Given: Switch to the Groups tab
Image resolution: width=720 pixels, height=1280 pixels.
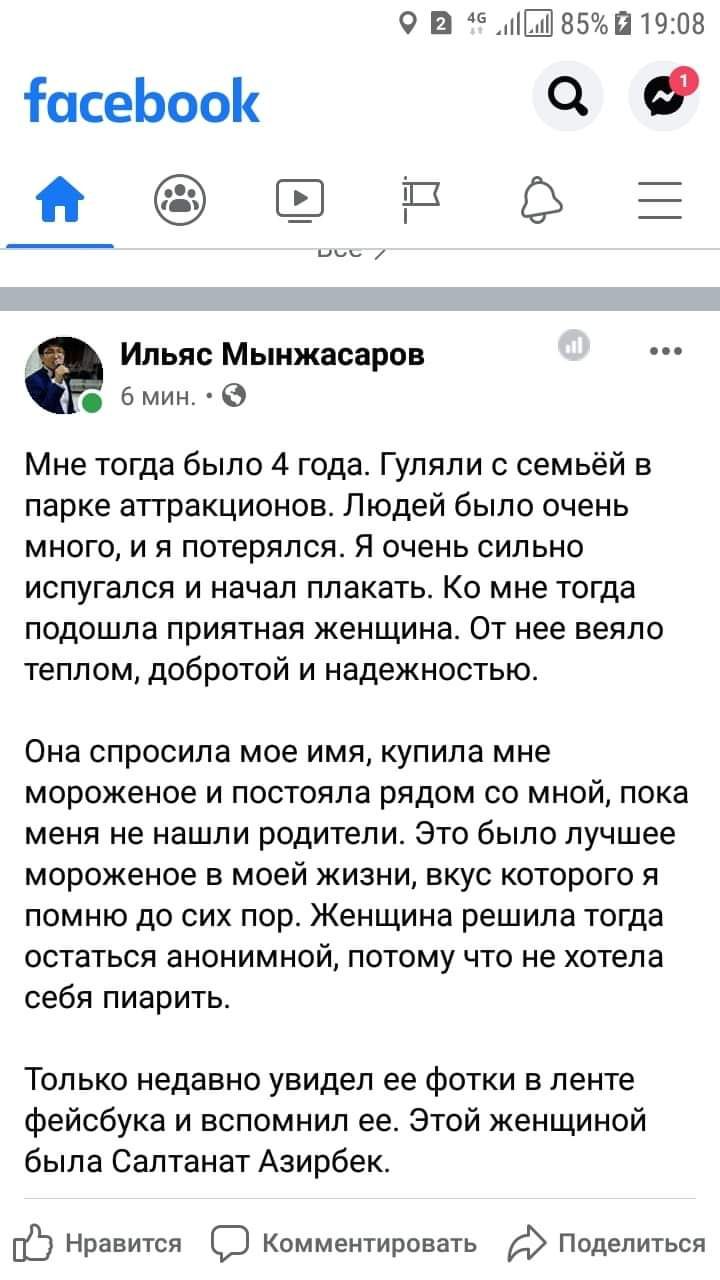Looking at the screenshot, I should (x=180, y=197).
